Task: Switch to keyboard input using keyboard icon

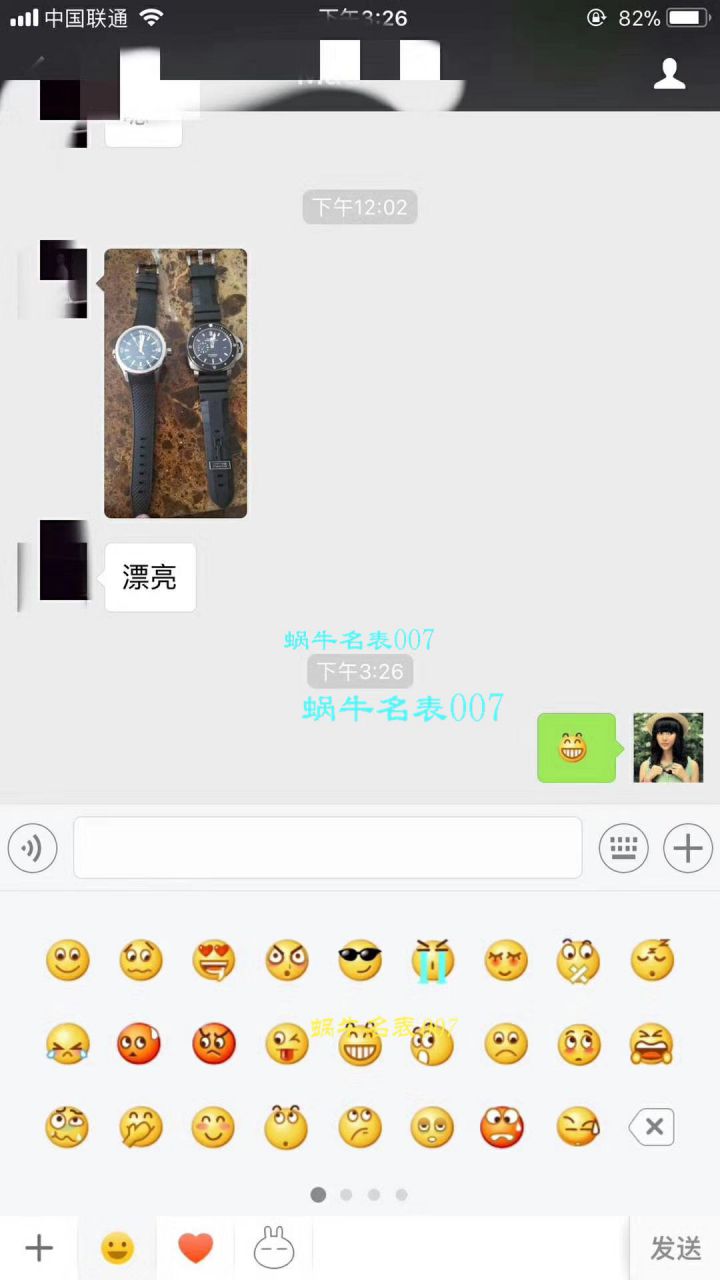Action: click(623, 847)
